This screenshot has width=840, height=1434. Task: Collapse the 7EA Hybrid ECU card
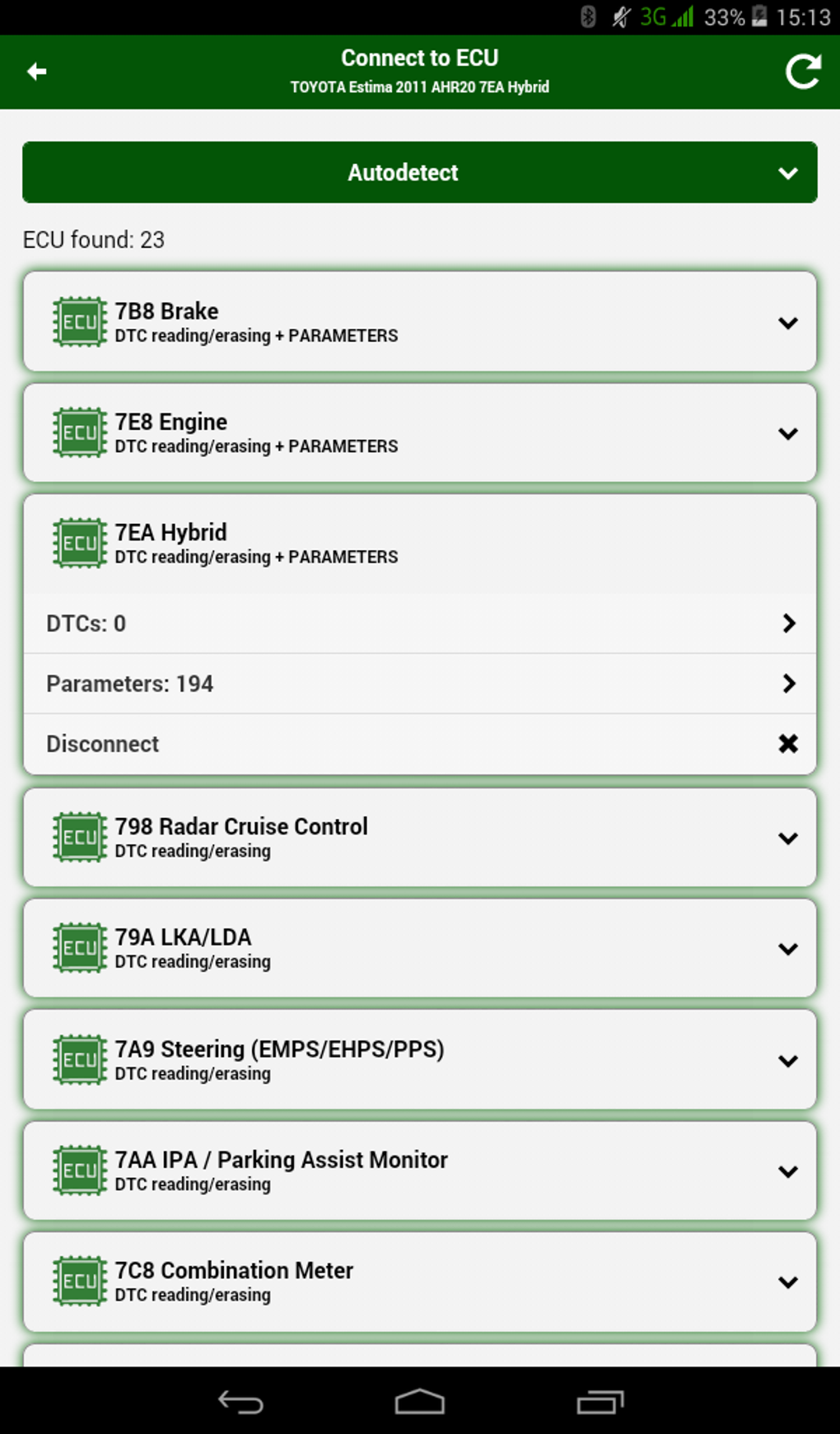coord(419,544)
